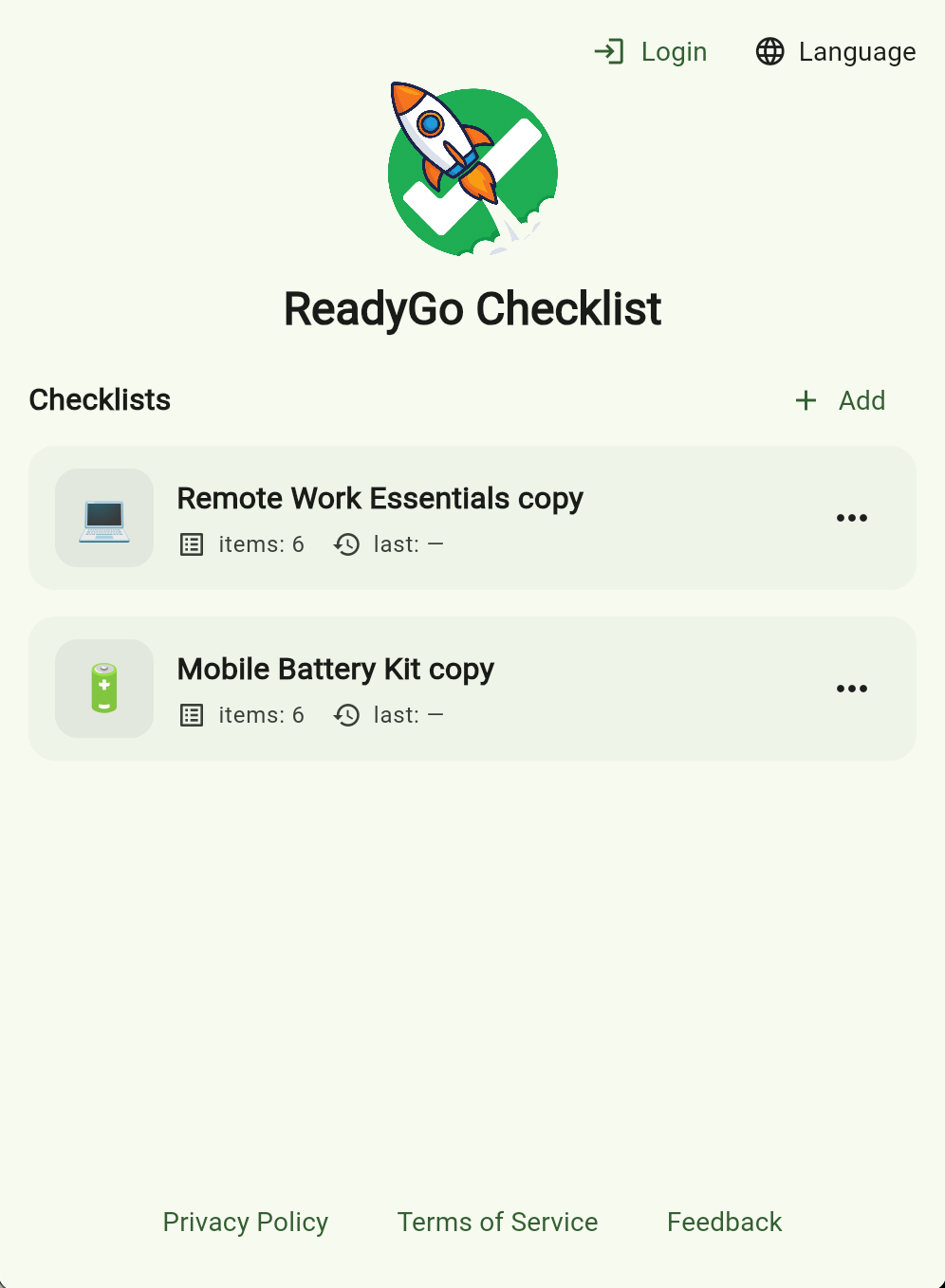Open the Language selection menu
The height and width of the screenshot is (1288, 945).
pyautogui.click(x=835, y=51)
